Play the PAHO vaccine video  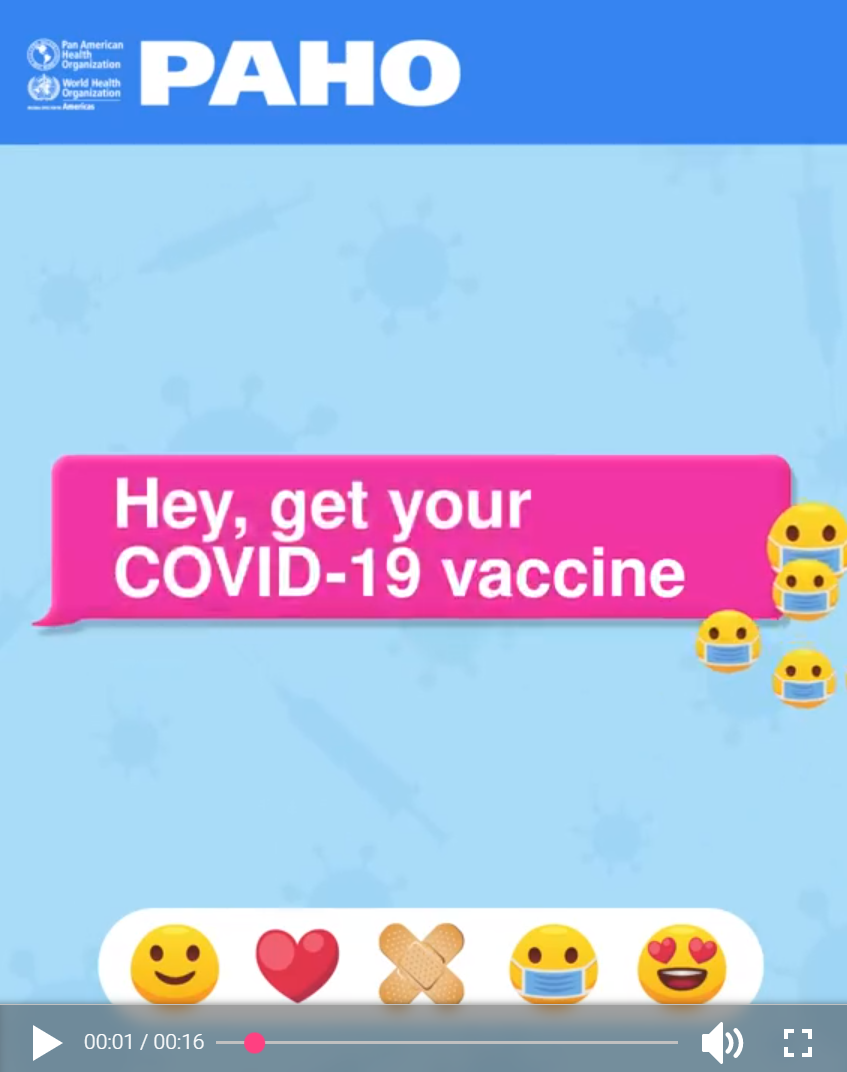point(46,1042)
